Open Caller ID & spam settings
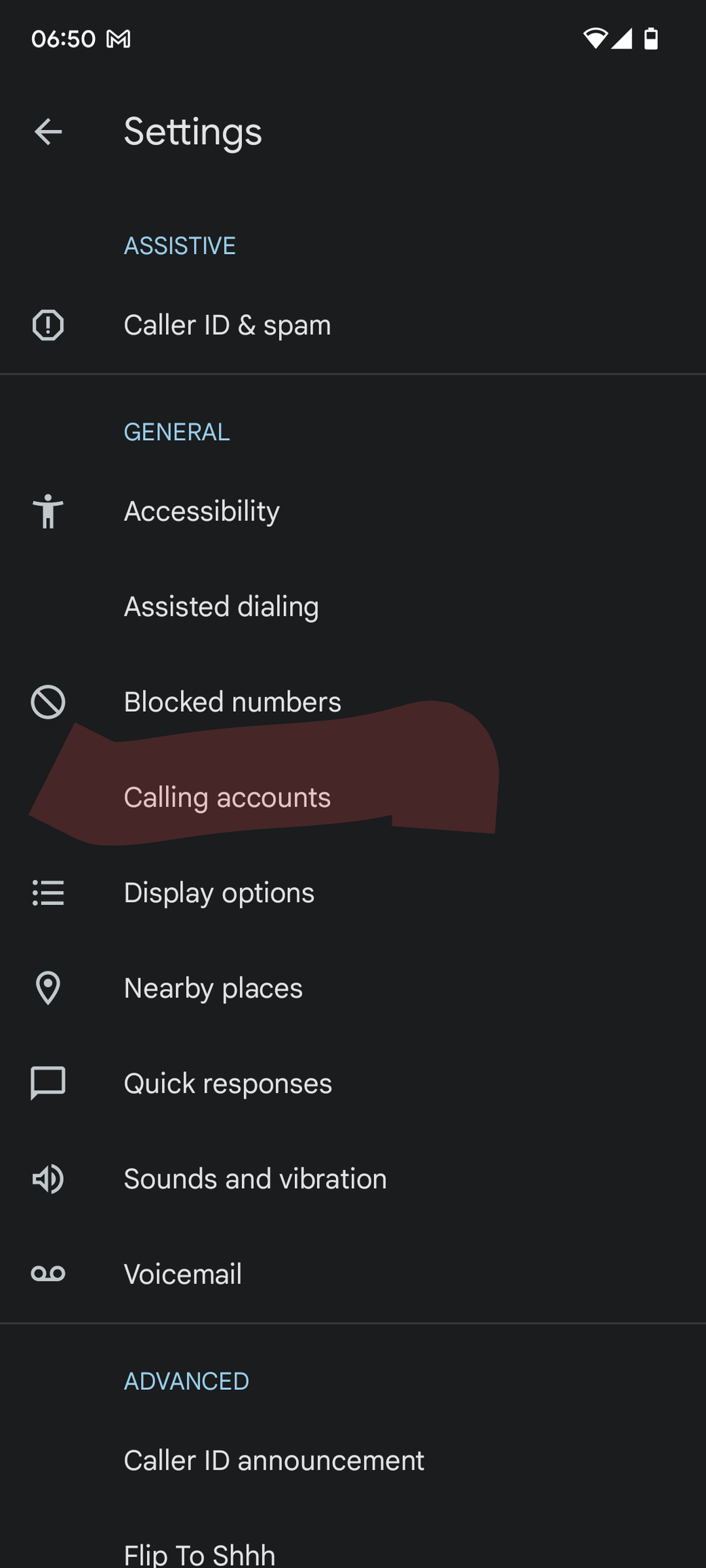Viewport: 706px width, 1568px height. (353, 325)
